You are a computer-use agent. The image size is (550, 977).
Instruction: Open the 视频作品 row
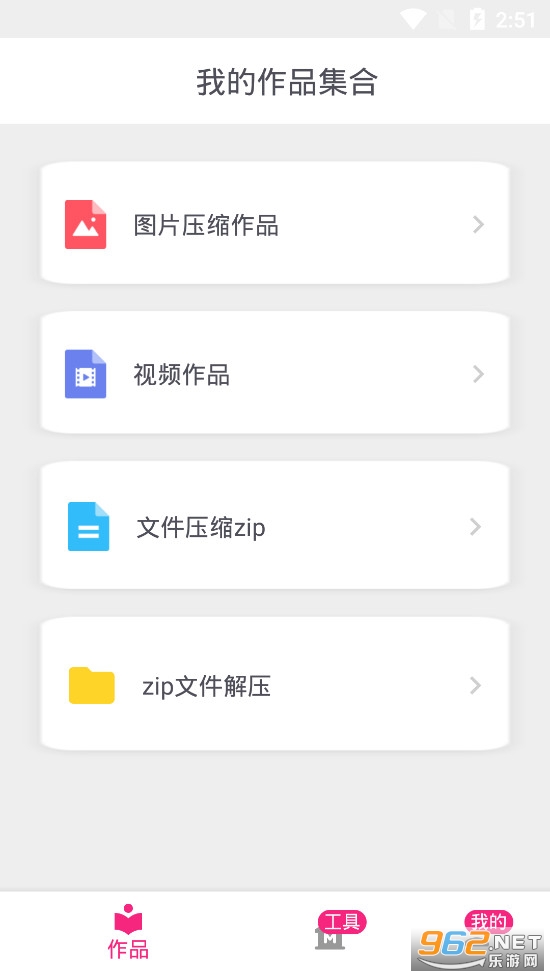pos(275,373)
